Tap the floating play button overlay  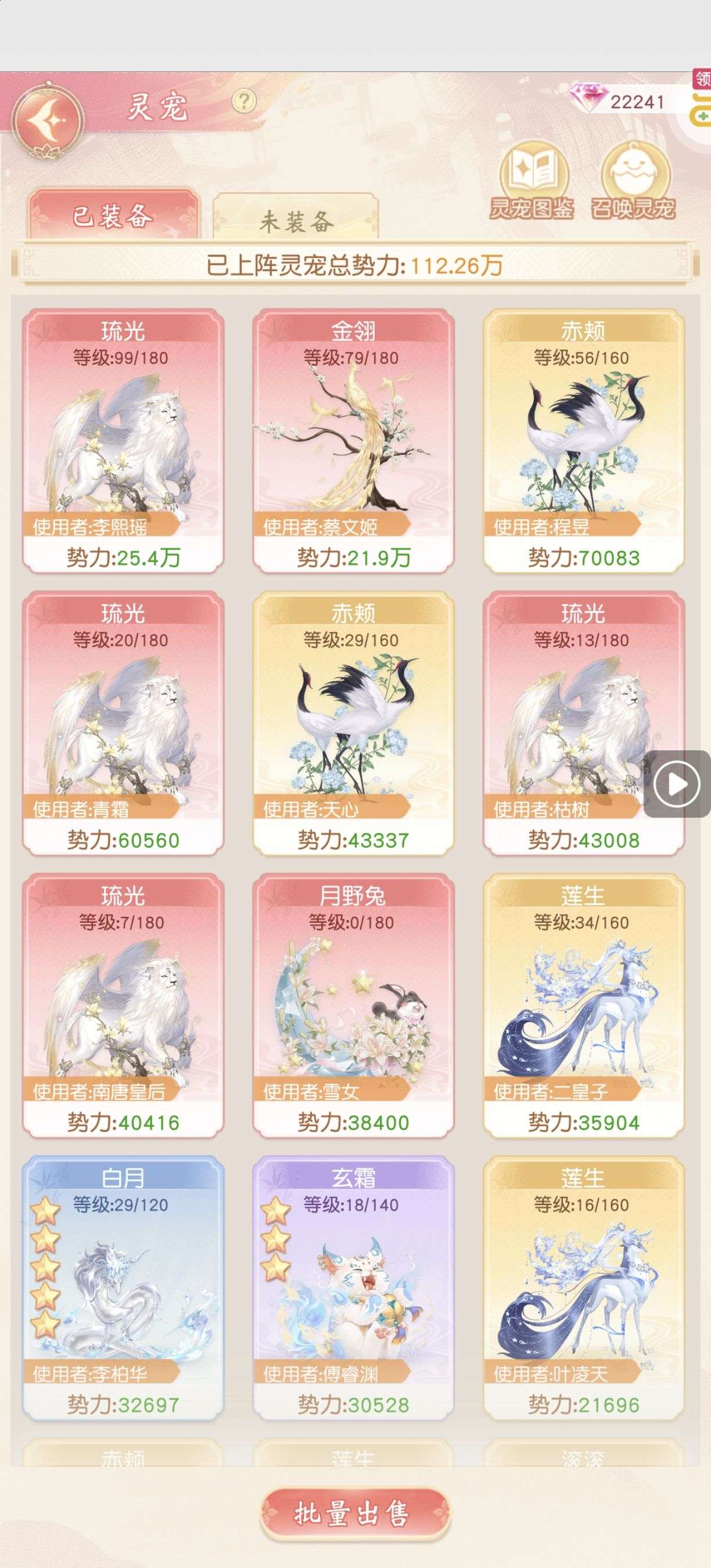(x=677, y=783)
